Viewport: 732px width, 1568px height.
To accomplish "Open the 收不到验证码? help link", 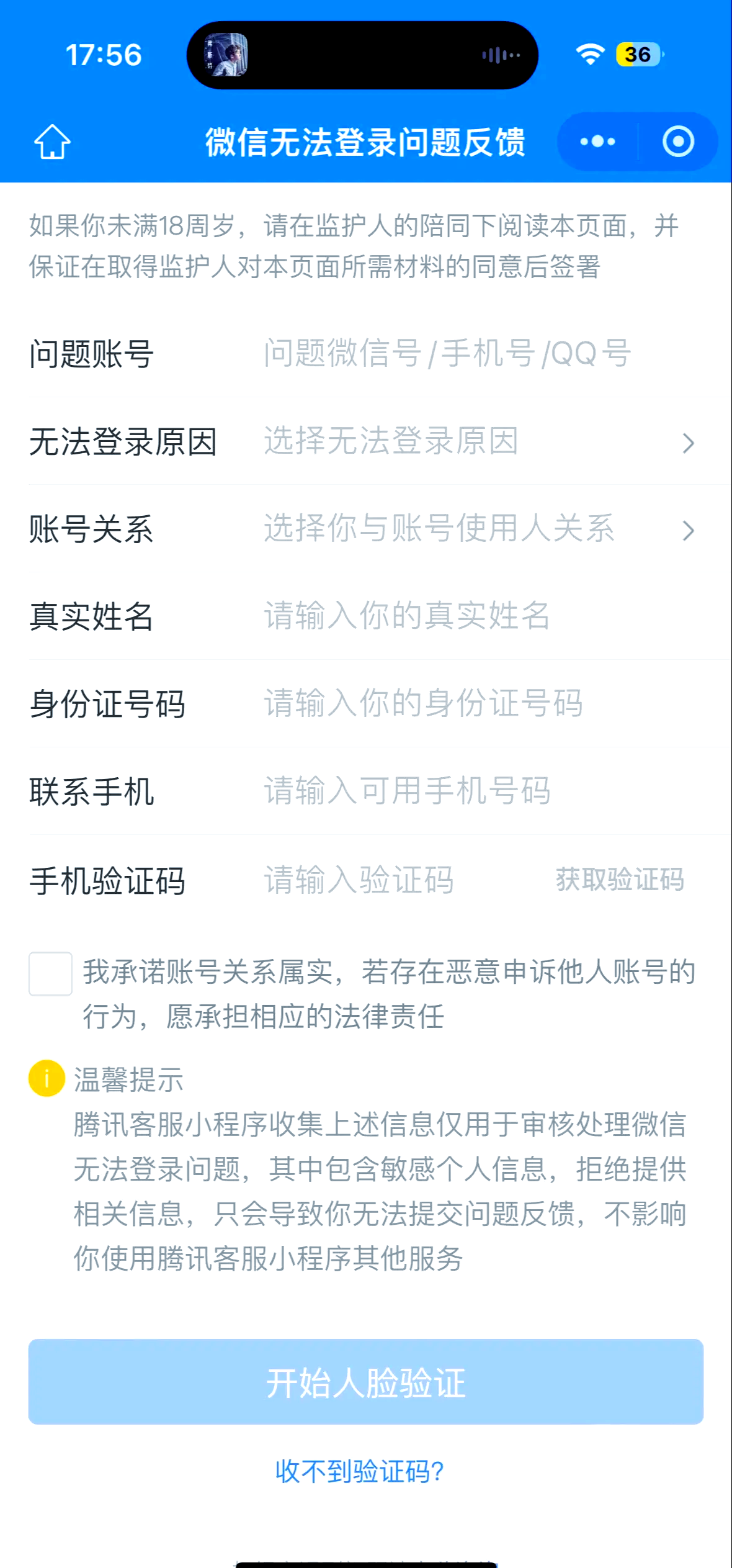I will pos(360,1472).
